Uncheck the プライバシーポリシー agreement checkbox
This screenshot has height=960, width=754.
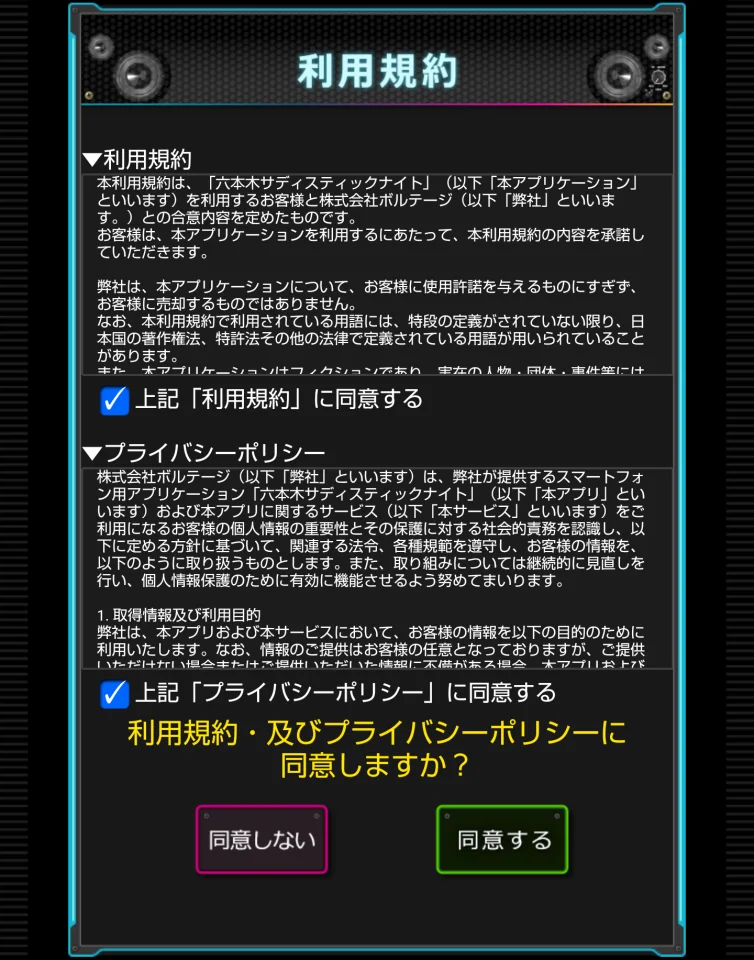(116, 693)
